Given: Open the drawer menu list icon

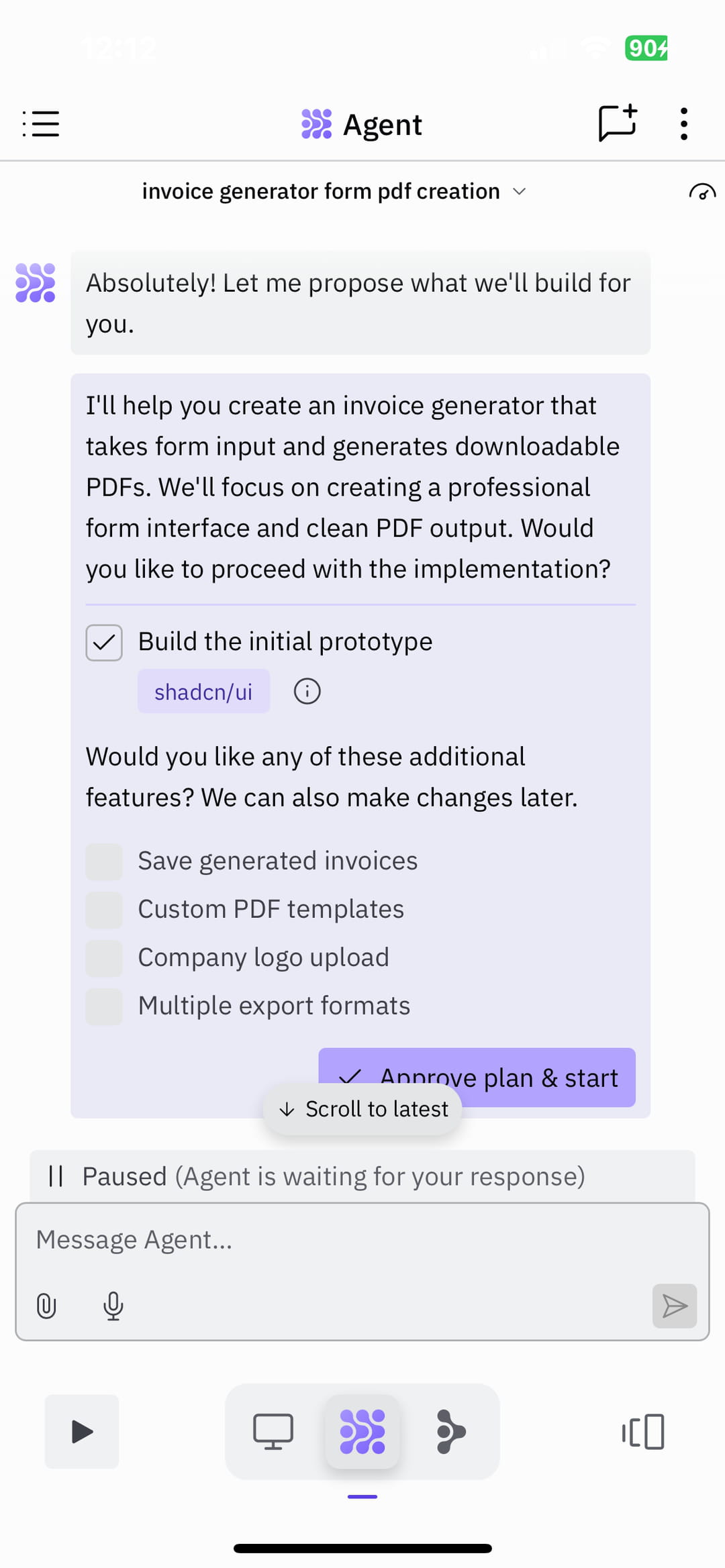Looking at the screenshot, I should [x=41, y=124].
